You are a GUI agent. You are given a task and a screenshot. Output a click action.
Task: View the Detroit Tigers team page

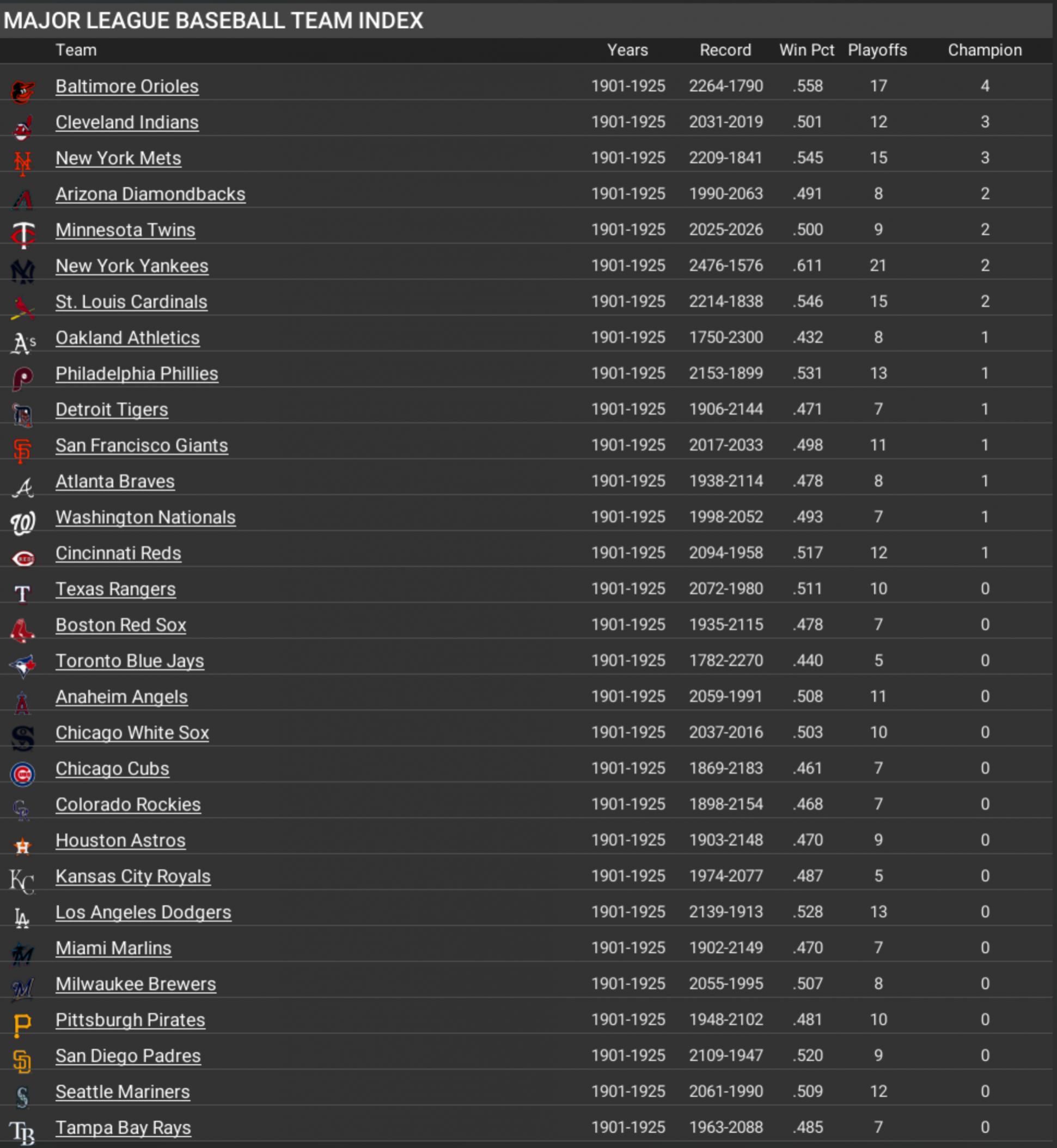coord(112,410)
